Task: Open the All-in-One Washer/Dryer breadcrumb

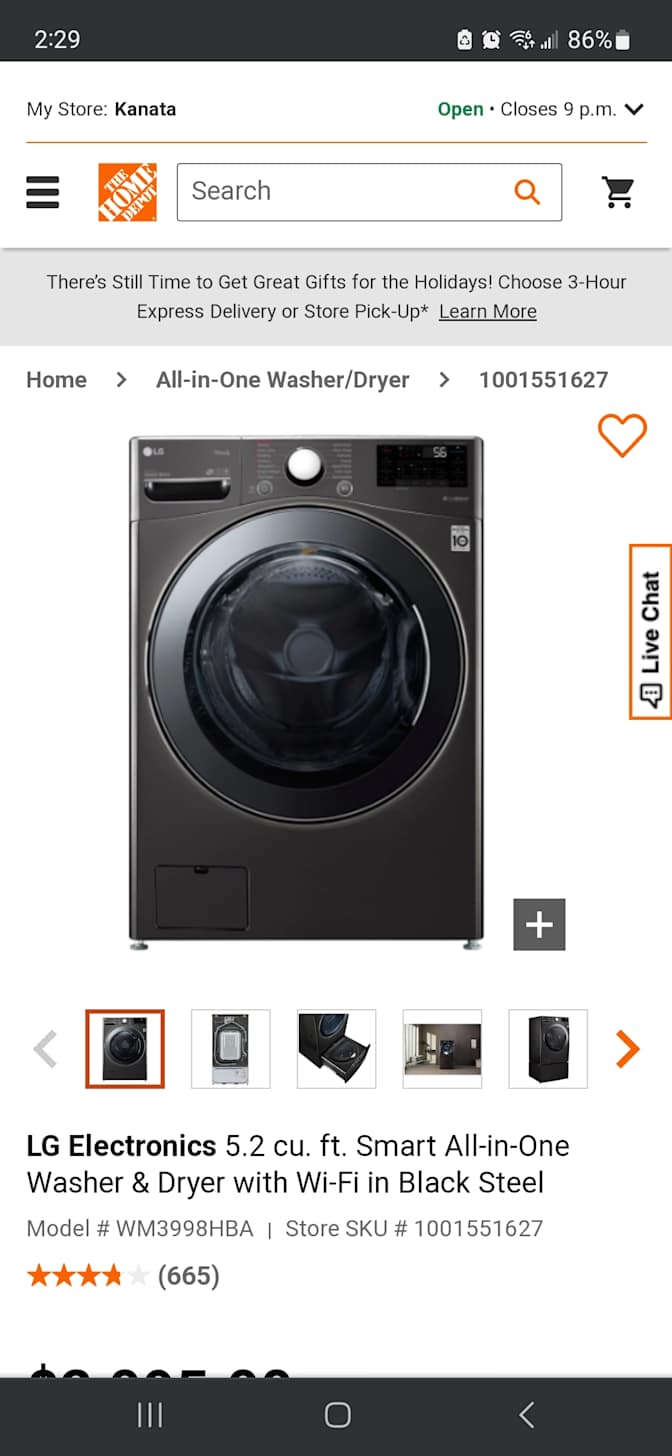Action: (282, 380)
